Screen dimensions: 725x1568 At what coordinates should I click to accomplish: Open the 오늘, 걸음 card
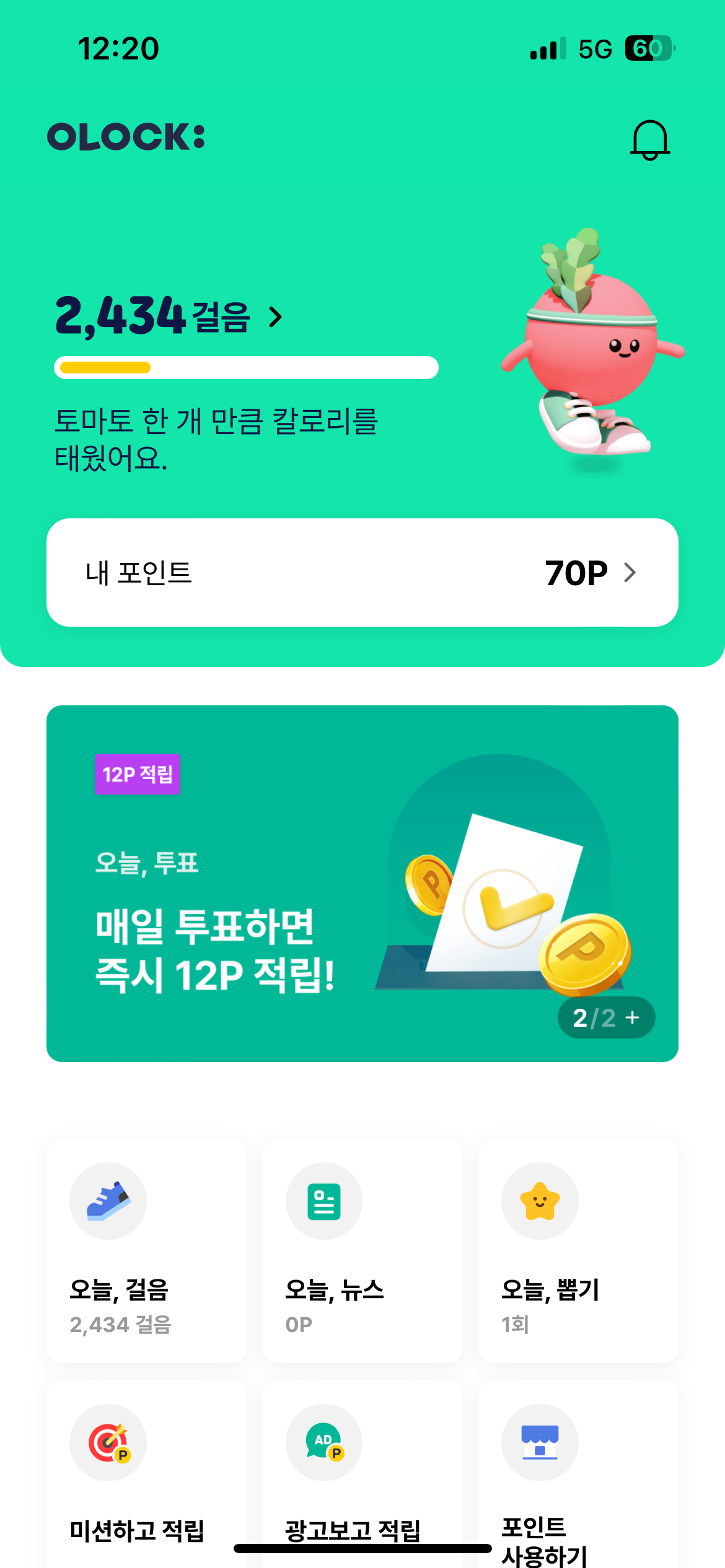[x=146, y=1251]
